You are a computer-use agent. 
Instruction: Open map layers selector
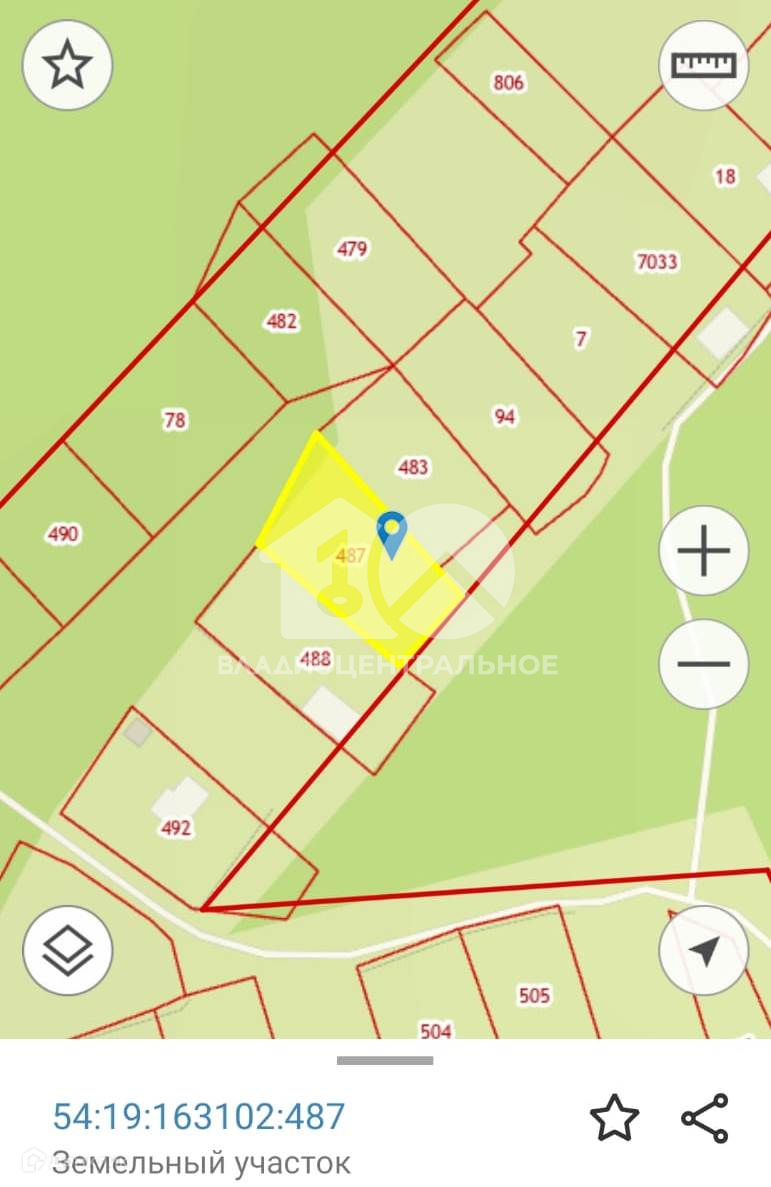click(67, 950)
